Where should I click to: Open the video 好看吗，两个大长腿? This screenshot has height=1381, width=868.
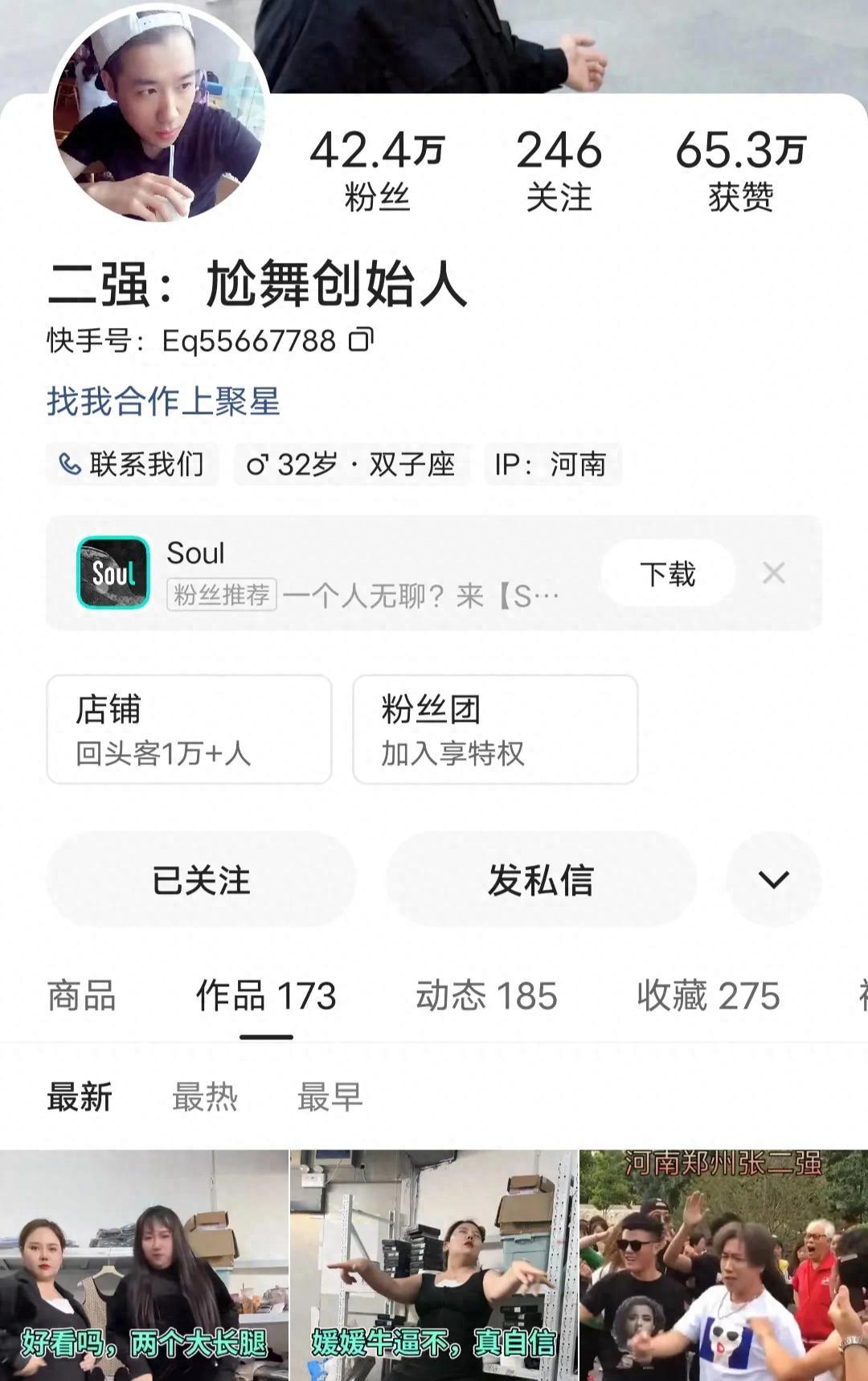pos(144,1266)
